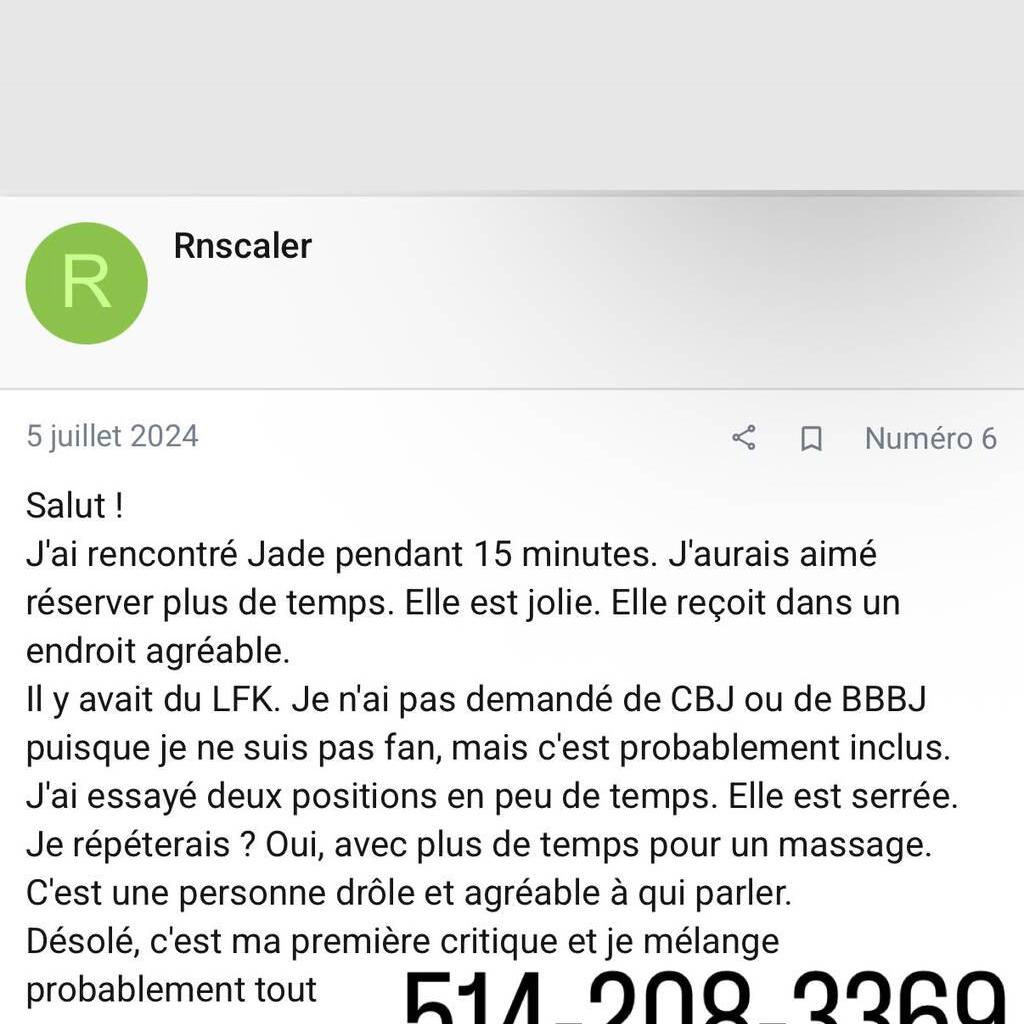Bookmark the 5 juillet 2024 post
The width and height of the screenshot is (1024, 1024).
pyautogui.click(x=811, y=438)
